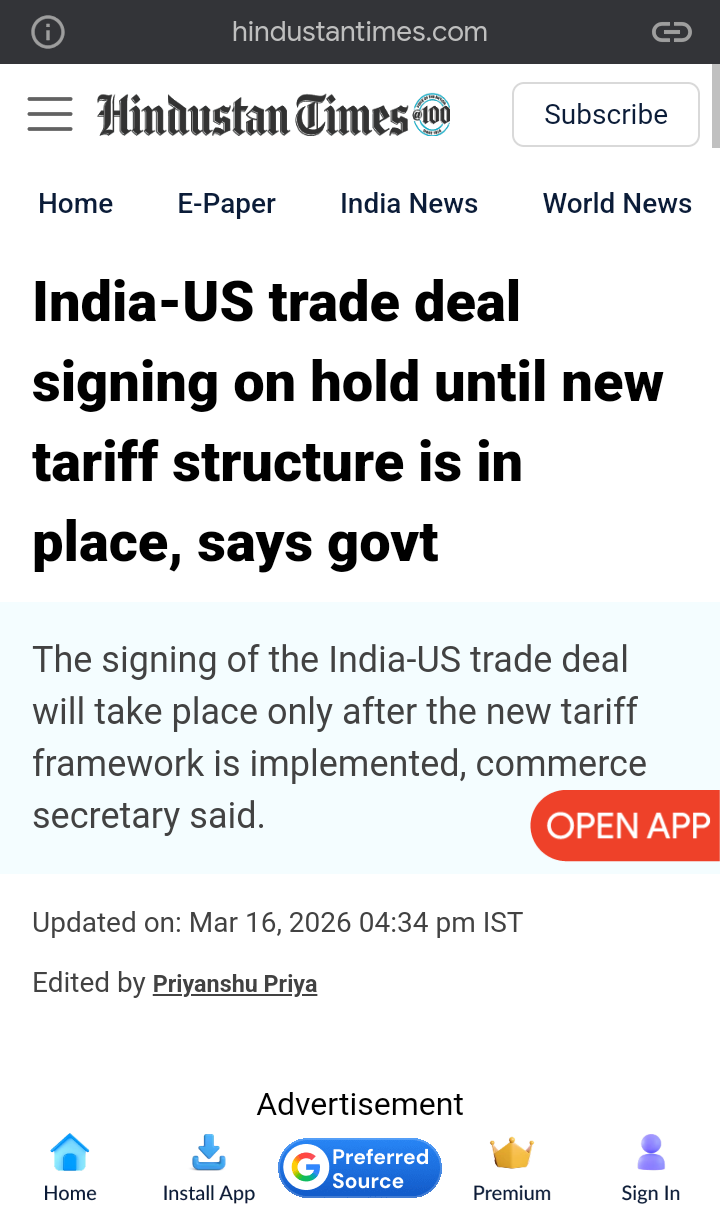Open the Hindustan Times logo homepage
The height and width of the screenshot is (1232, 720).
click(x=274, y=115)
